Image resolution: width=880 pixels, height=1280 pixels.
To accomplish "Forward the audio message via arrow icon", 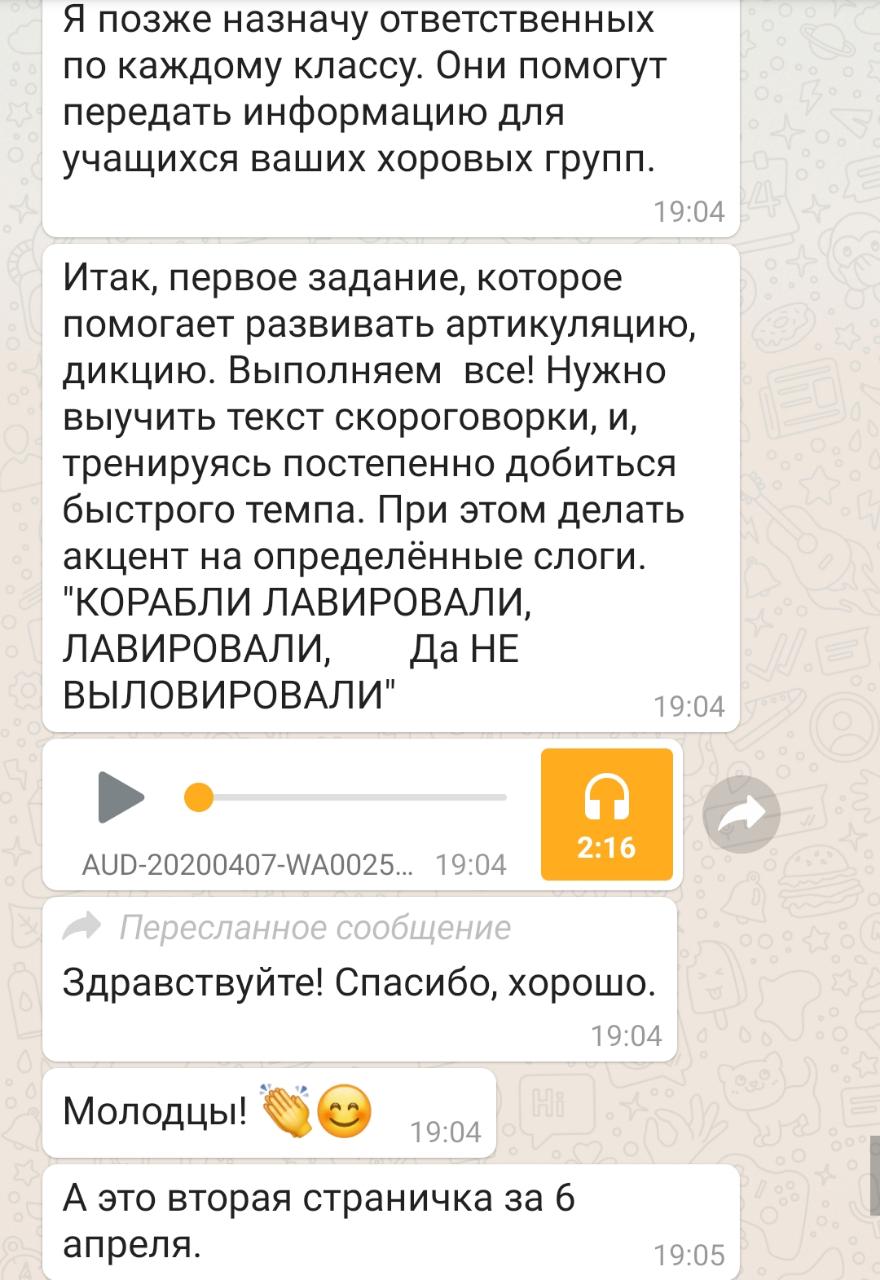I will click(x=741, y=814).
